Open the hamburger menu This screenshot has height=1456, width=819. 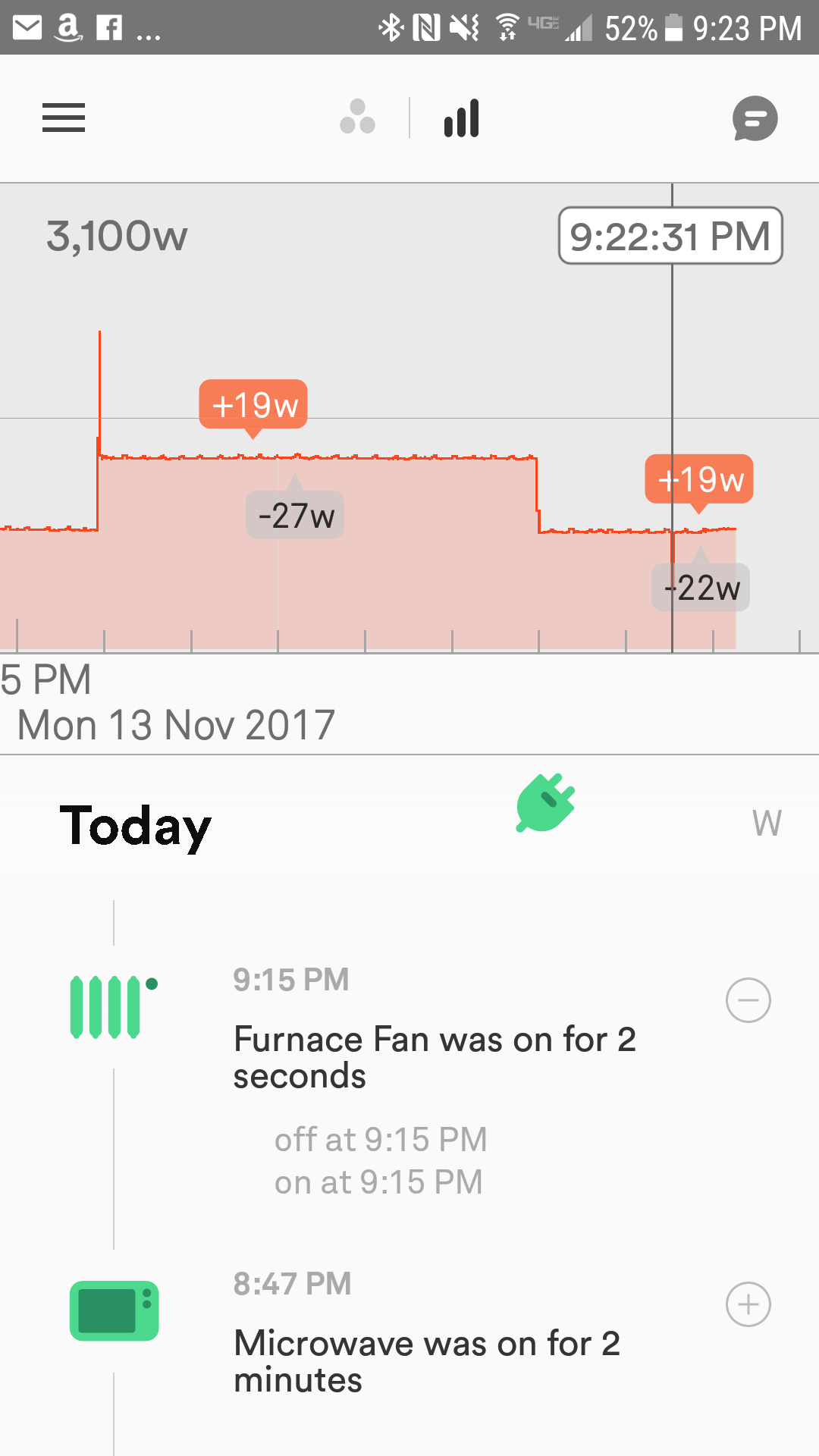click(64, 118)
